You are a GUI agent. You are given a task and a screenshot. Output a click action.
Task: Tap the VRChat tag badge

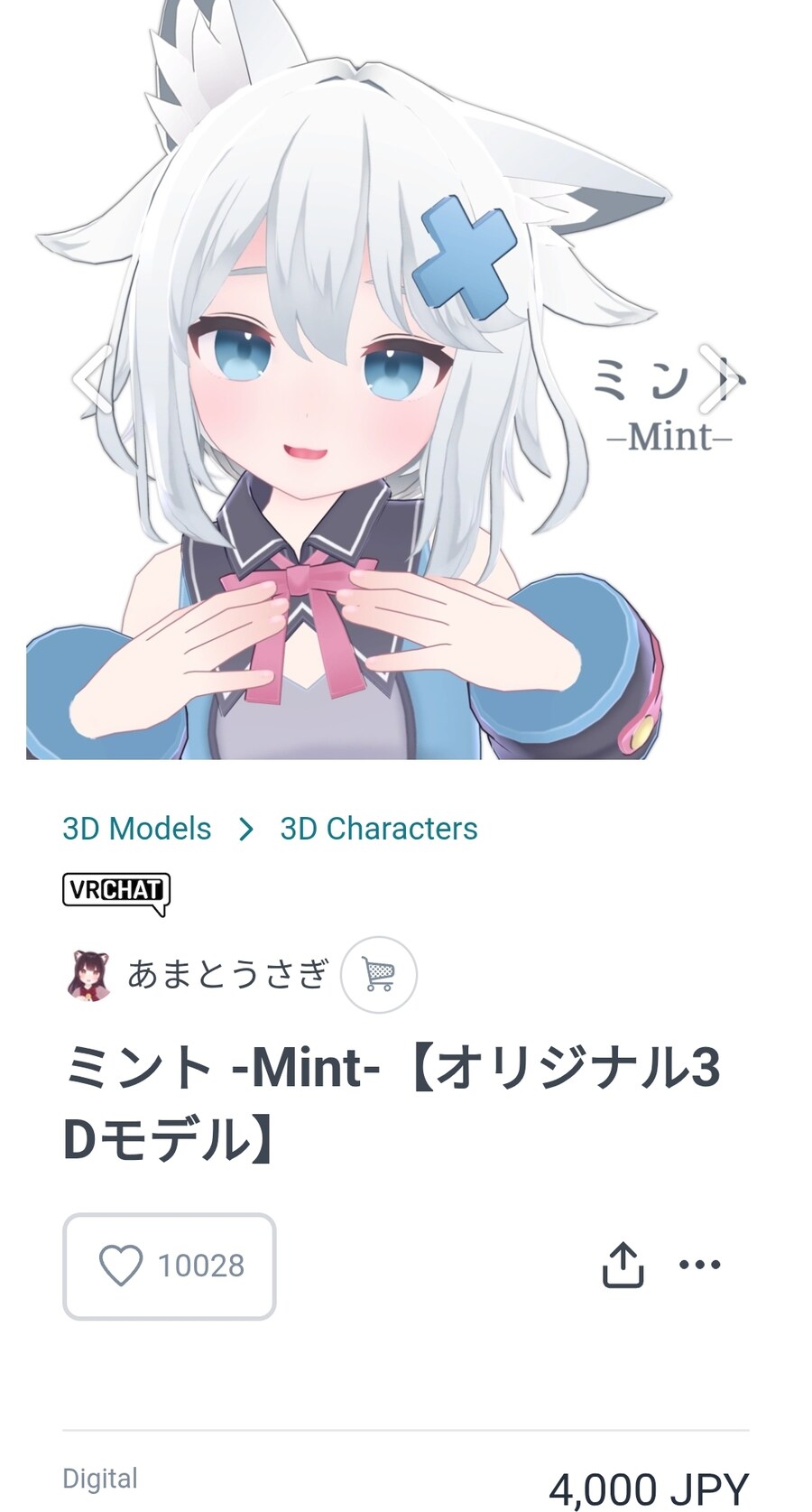point(115,892)
